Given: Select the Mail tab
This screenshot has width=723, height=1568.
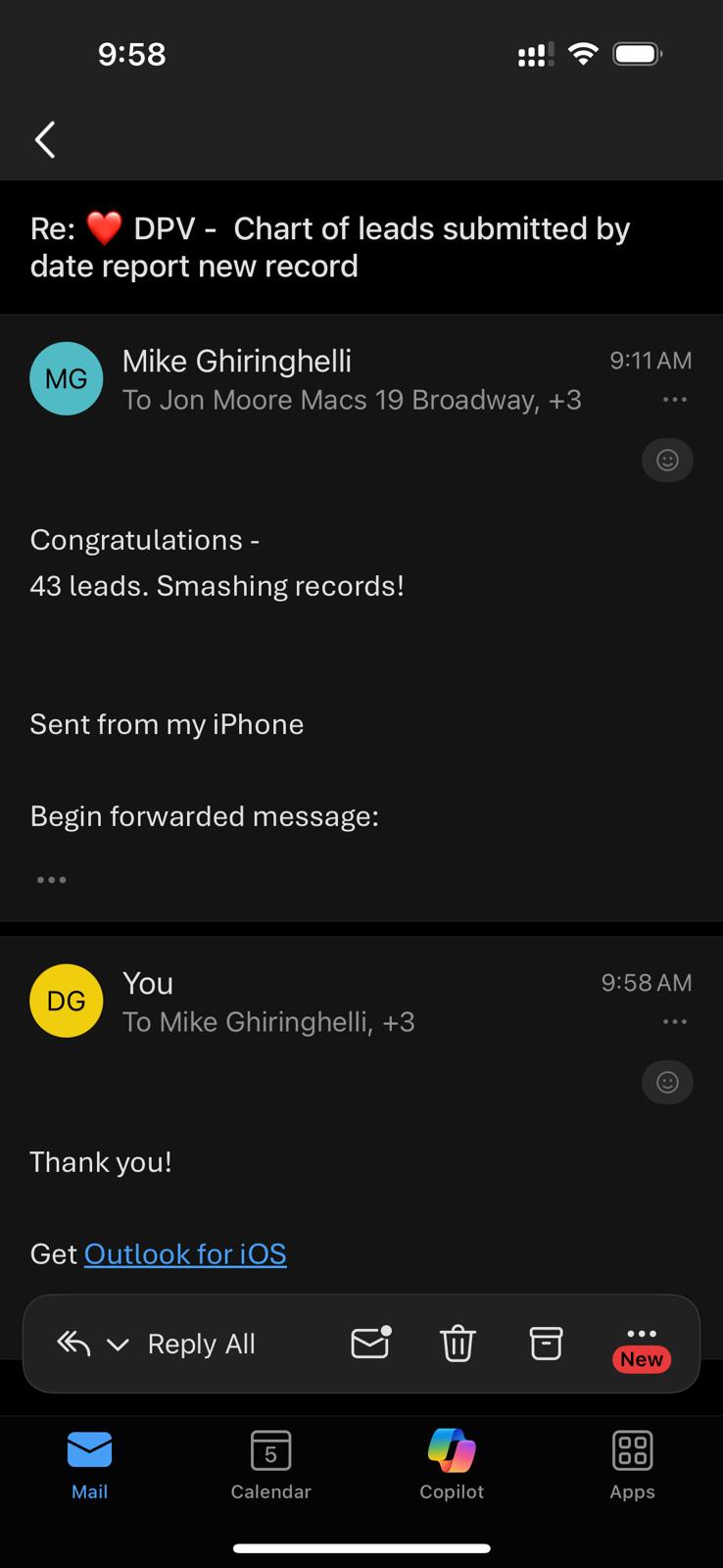Looking at the screenshot, I should click(89, 1464).
